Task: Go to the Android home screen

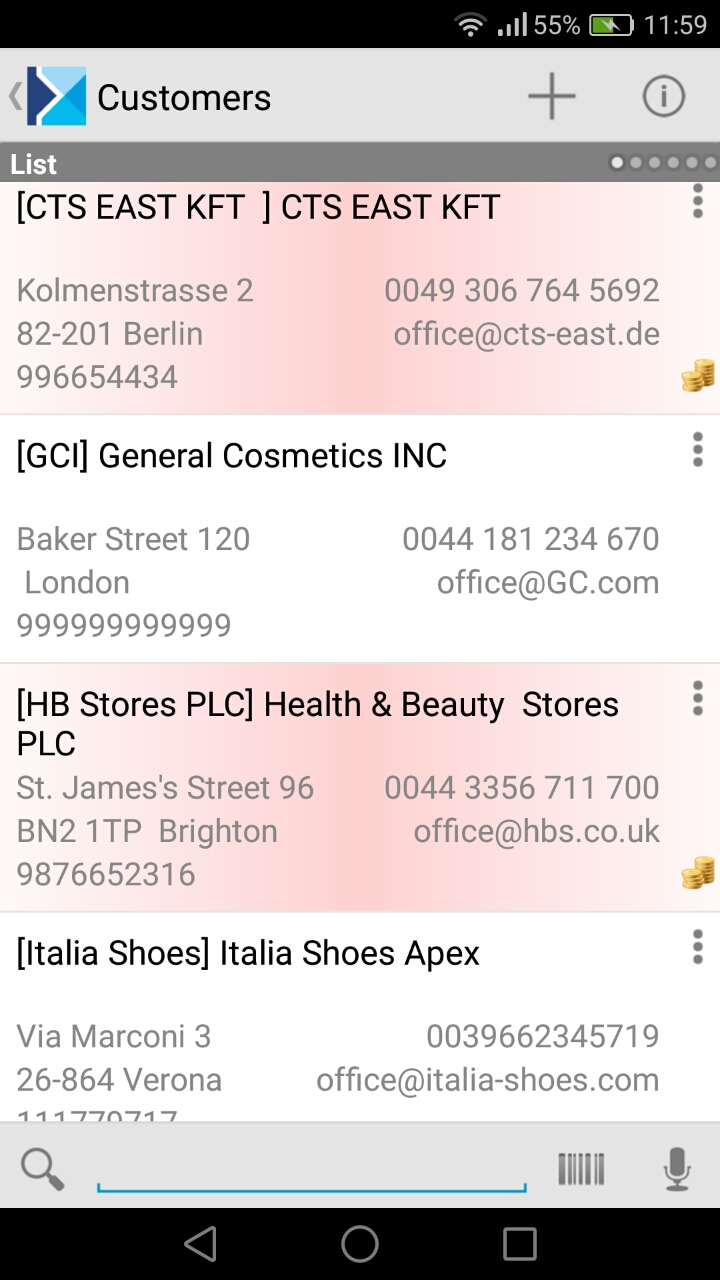Action: point(360,1244)
